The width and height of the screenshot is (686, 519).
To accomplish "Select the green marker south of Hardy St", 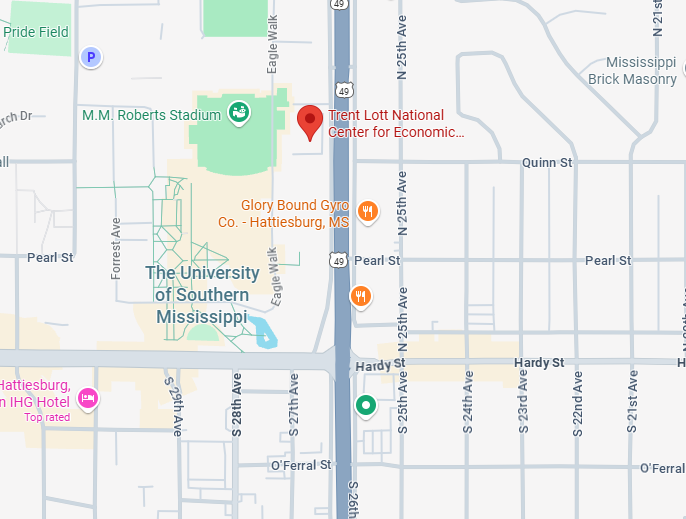I will click(366, 405).
